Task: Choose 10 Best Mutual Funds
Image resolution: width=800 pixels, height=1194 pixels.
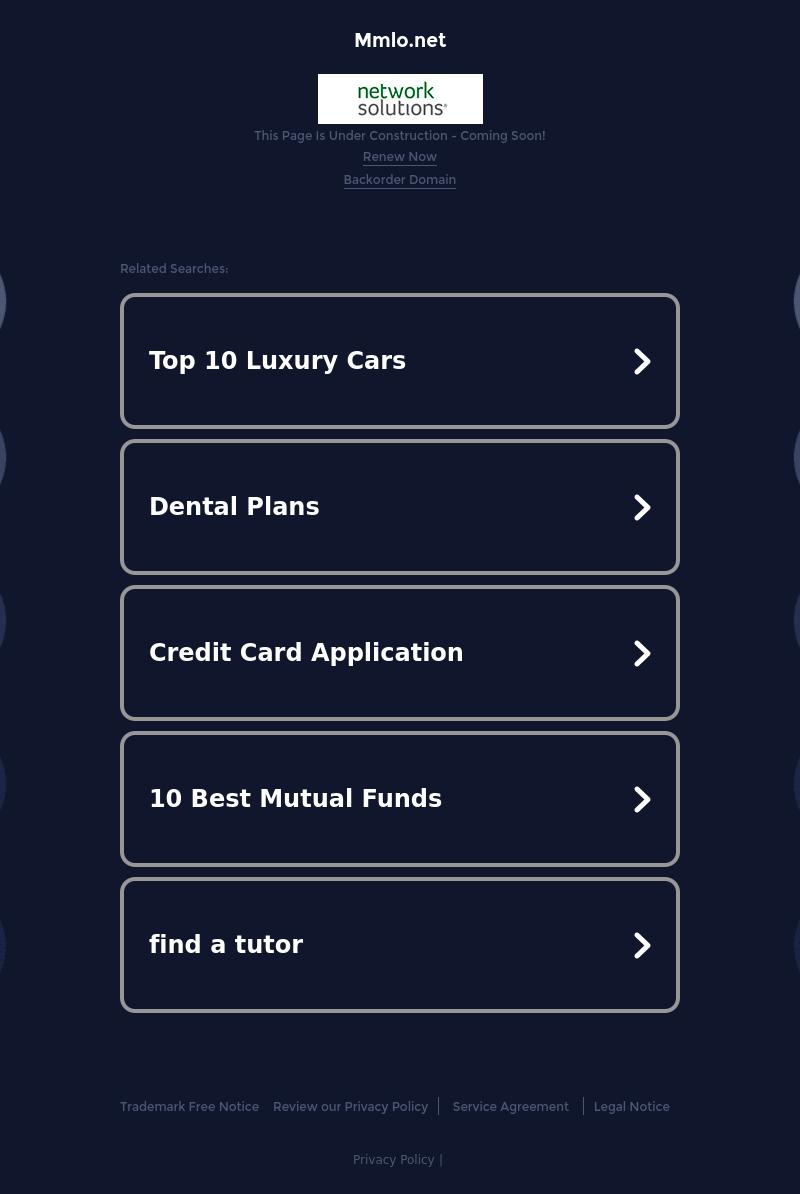Action: [399, 799]
